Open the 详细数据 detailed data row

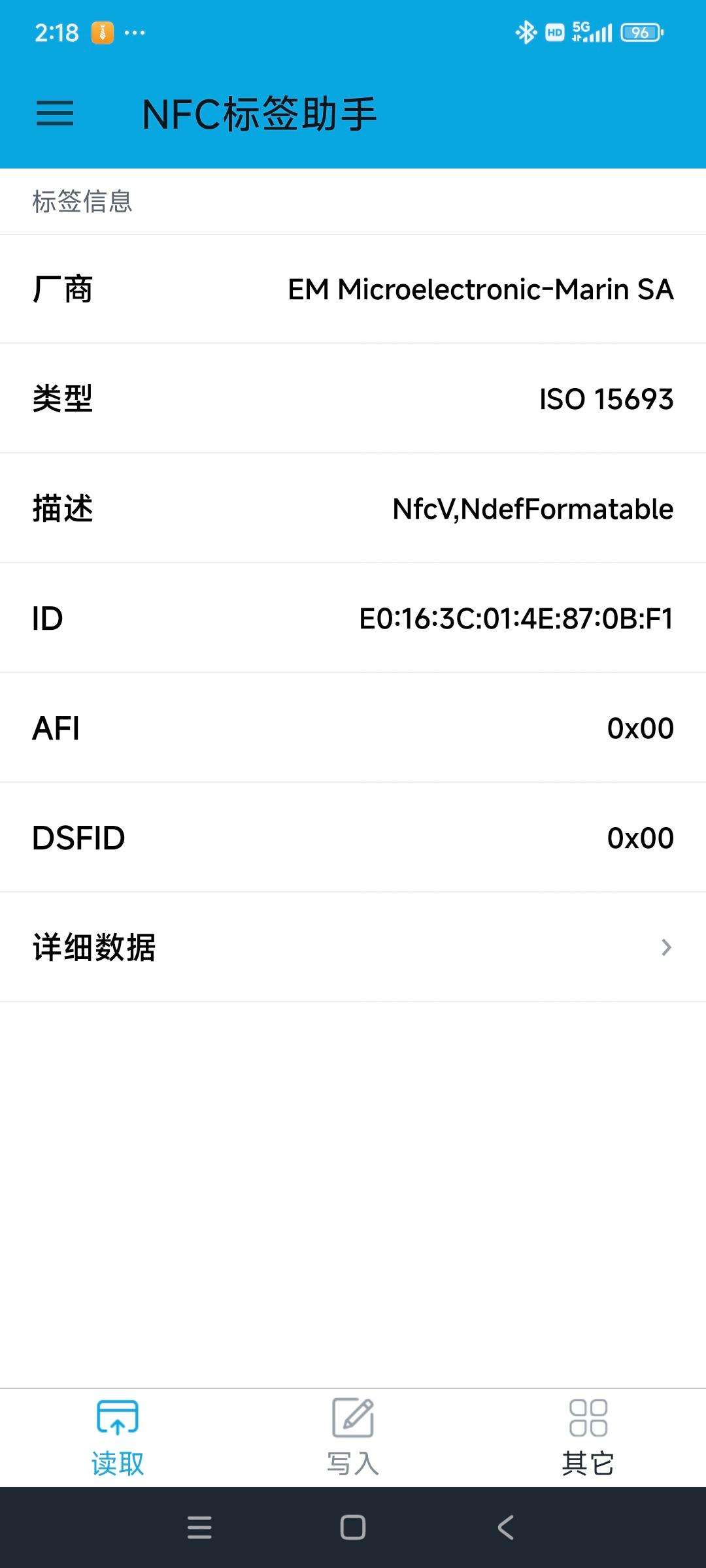[x=353, y=947]
